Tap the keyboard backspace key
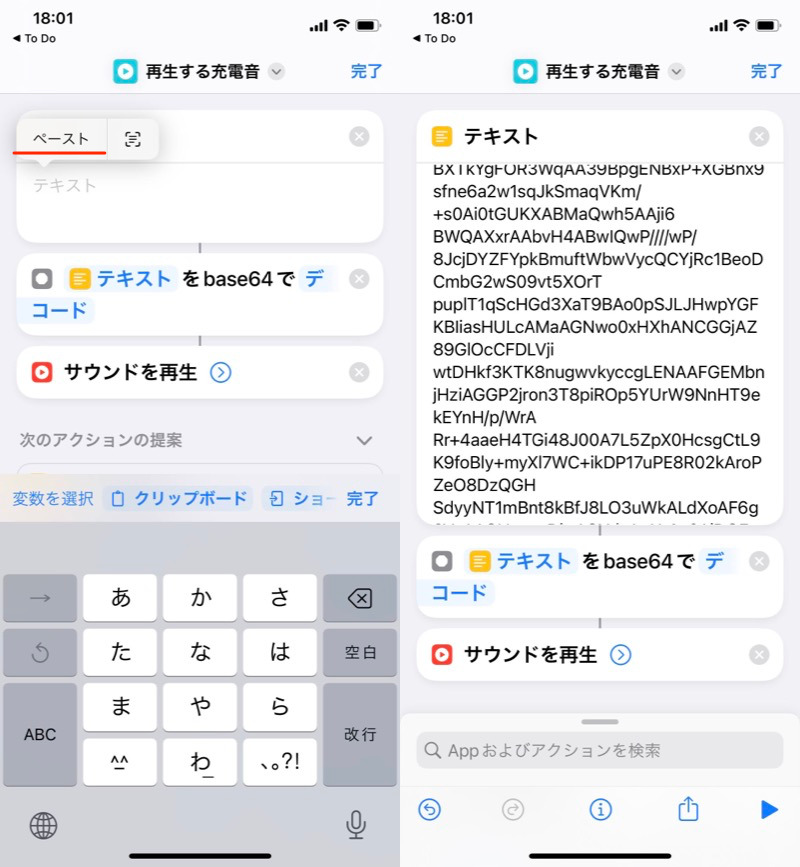Viewport: 800px width, 867px height. [x=360, y=598]
